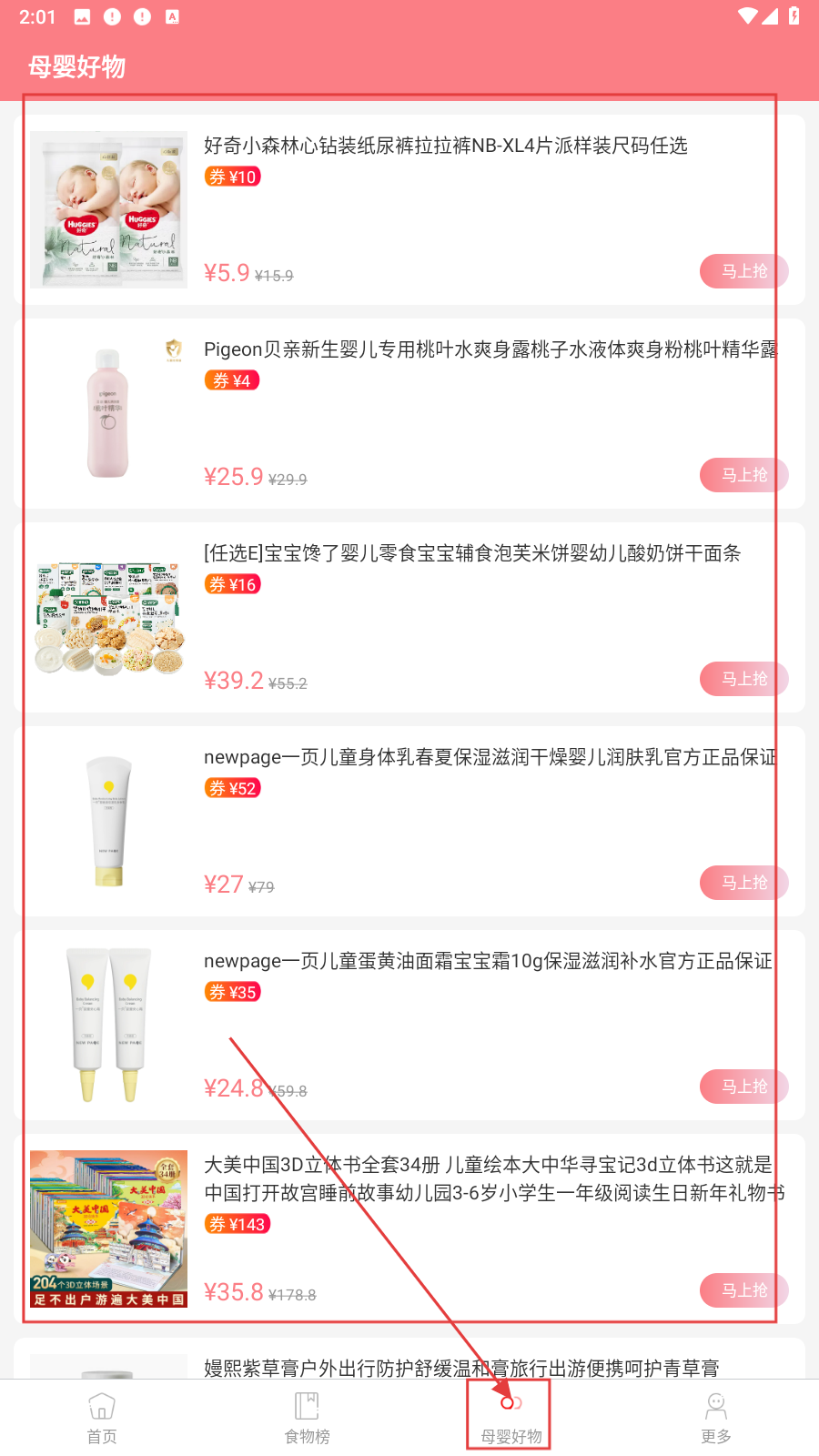Grab the 大美中国3D立体书 deal
Image resolution: width=819 pixels, height=1456 pixels.
point(743,1290)
